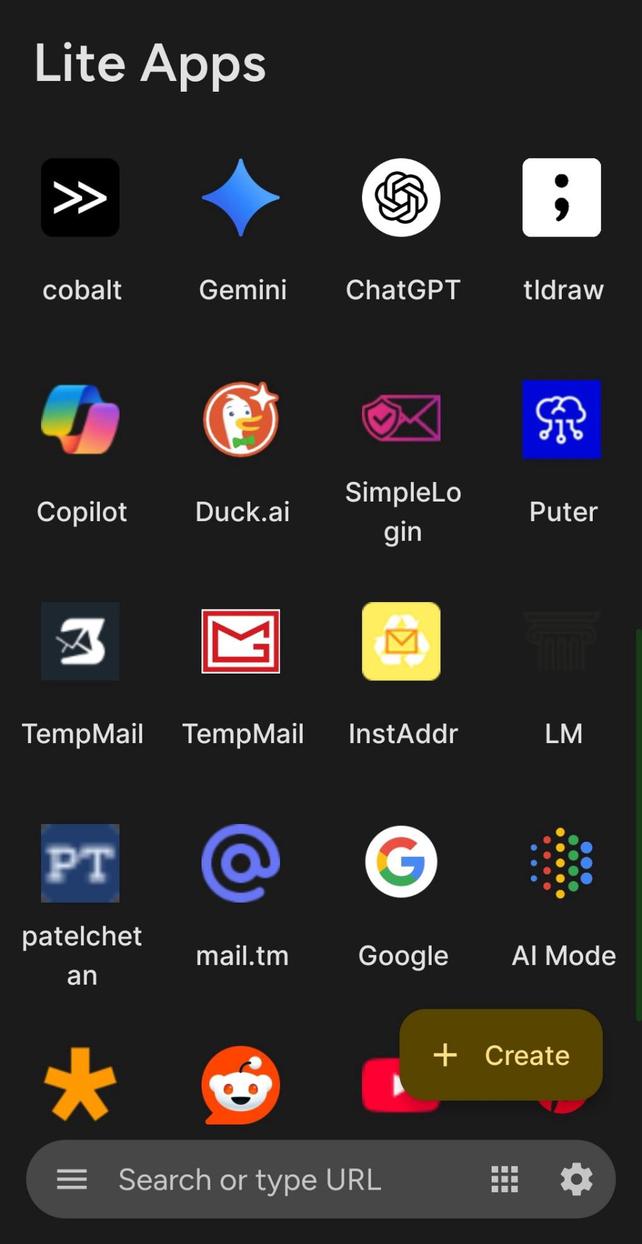Open the TempMail app with red M icon
The width and height of the screenshot is (642, 1244).
pyautogui.click(x=241, y=641)
